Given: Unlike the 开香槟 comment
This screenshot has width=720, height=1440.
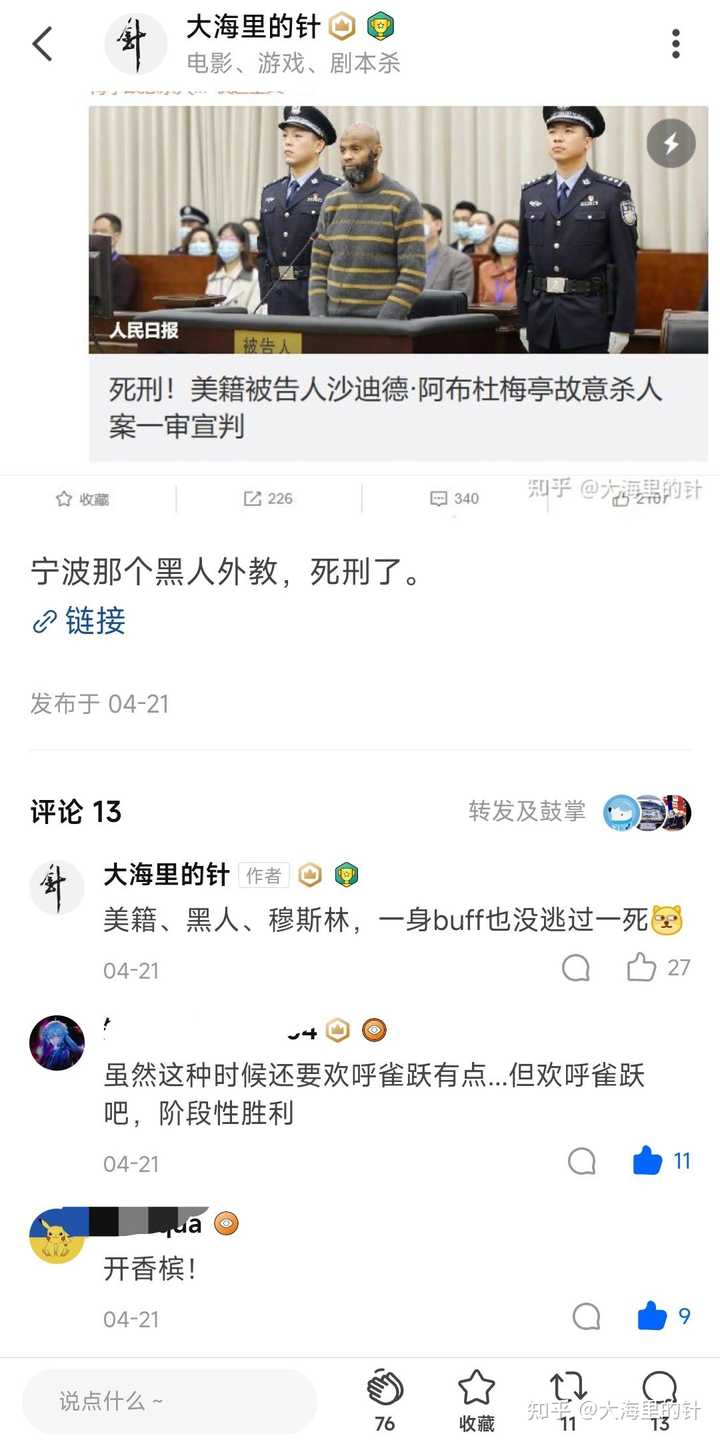Looking at the screenshot, I should pos(664,1316).
